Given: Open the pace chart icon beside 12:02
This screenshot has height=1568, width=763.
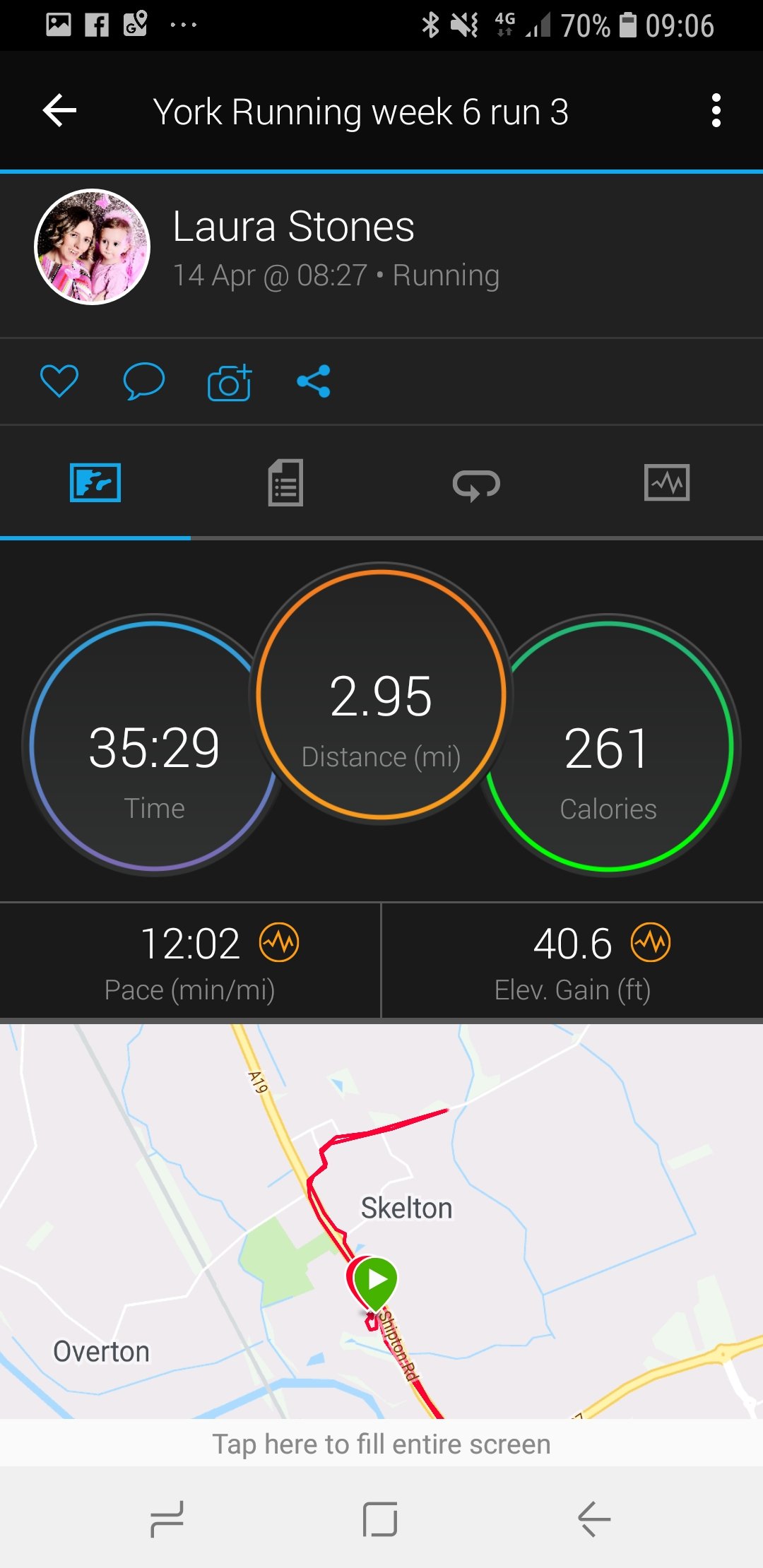Looking at the screenshot, I should tap(280, 942).
